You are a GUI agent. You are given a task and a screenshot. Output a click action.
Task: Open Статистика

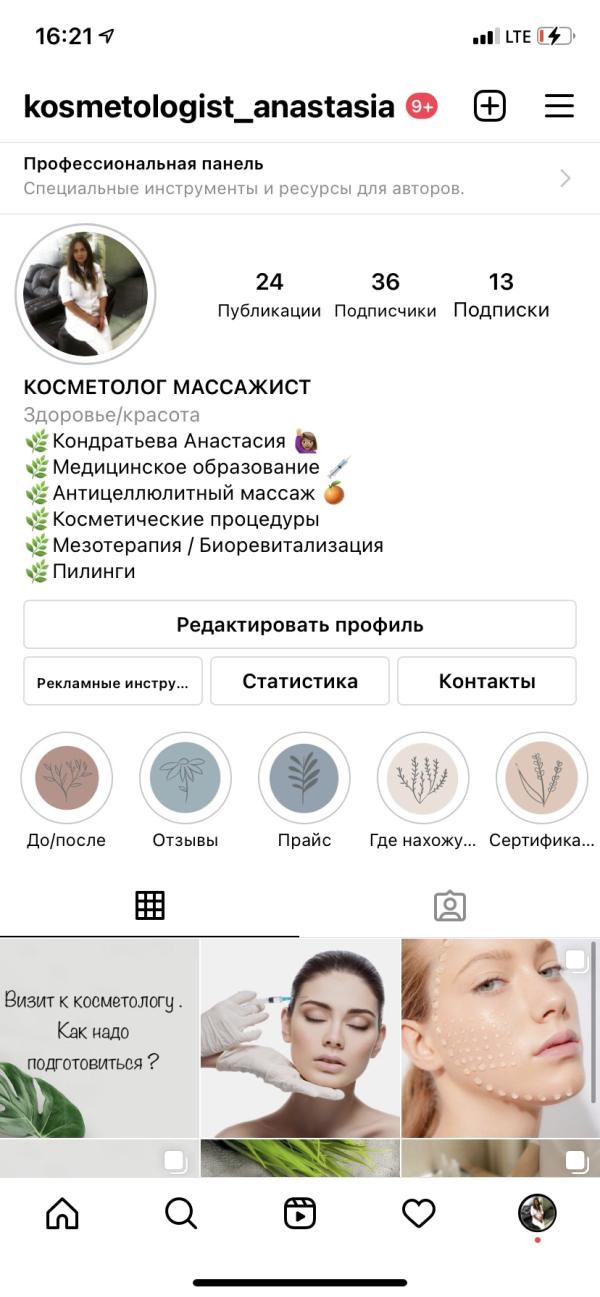[x=300, y=682]
